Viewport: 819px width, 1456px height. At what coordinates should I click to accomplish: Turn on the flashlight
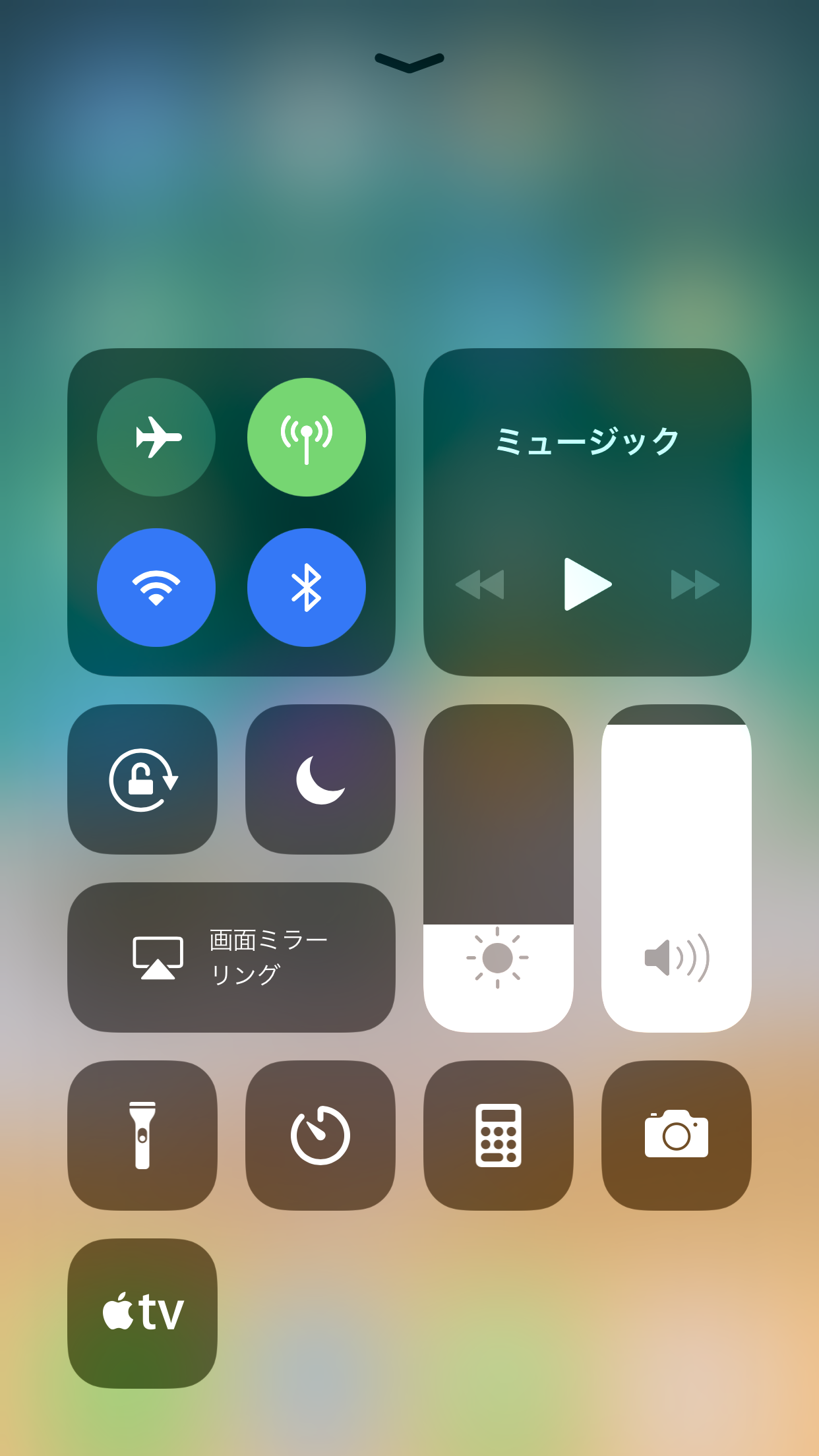(x=142, y=1136)
